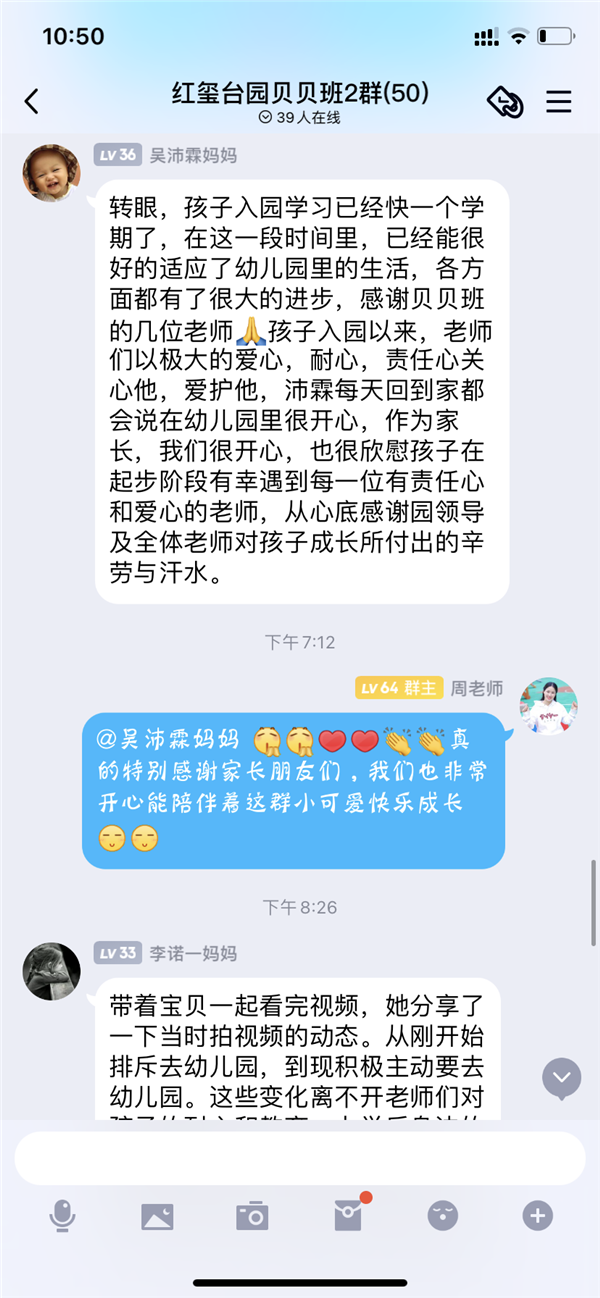Open group title 红玺台园贝贝班2群 details
600x1298 pixels.
coord(300,93)
